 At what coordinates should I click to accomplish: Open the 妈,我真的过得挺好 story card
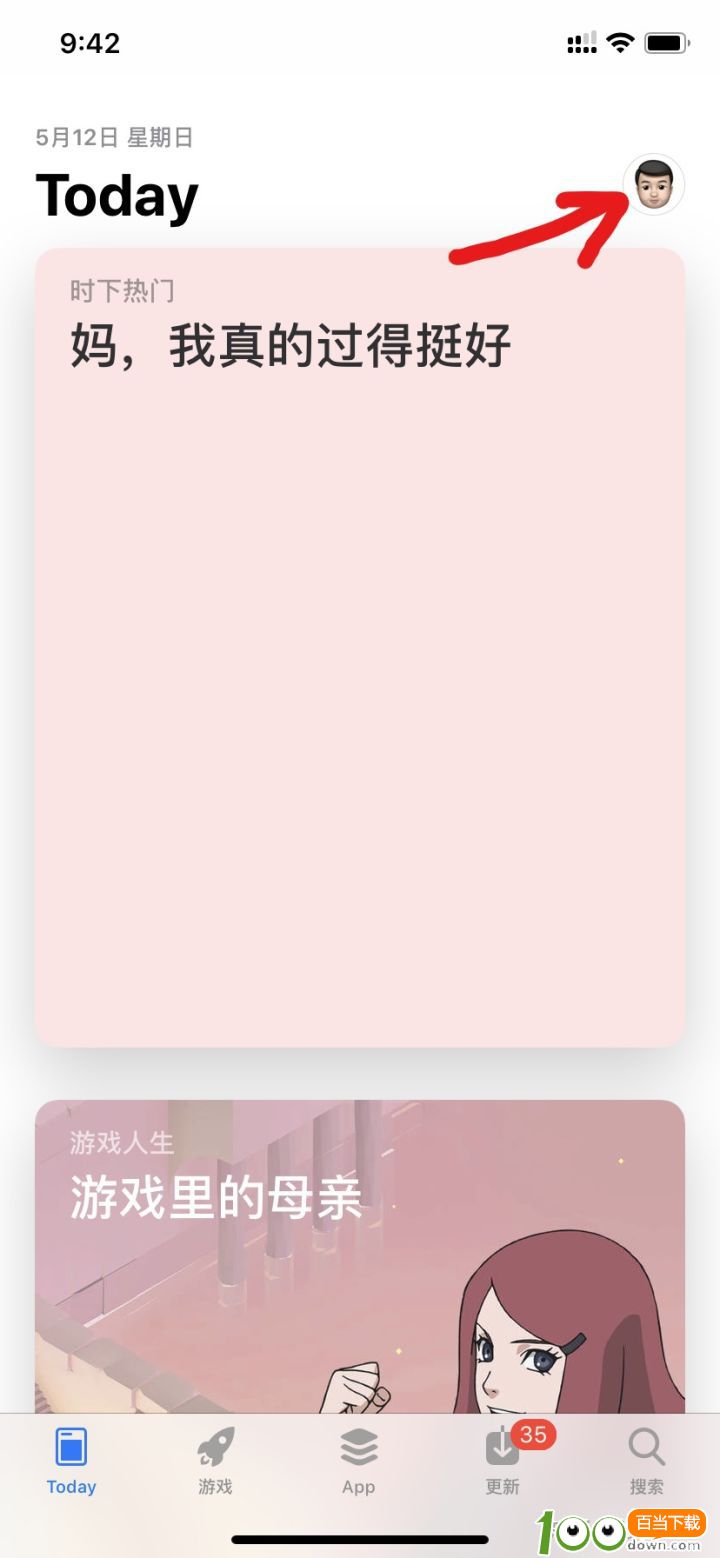click(360, 646)
